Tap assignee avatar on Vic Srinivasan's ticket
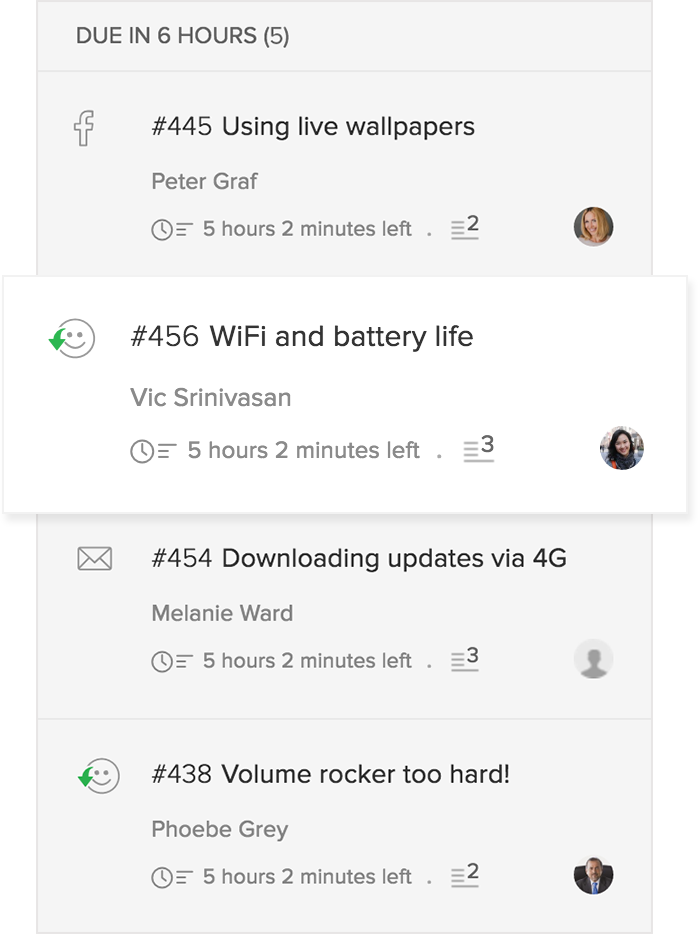Image resolution: width=698 pixels, height=934 pixels. [621, 448]
